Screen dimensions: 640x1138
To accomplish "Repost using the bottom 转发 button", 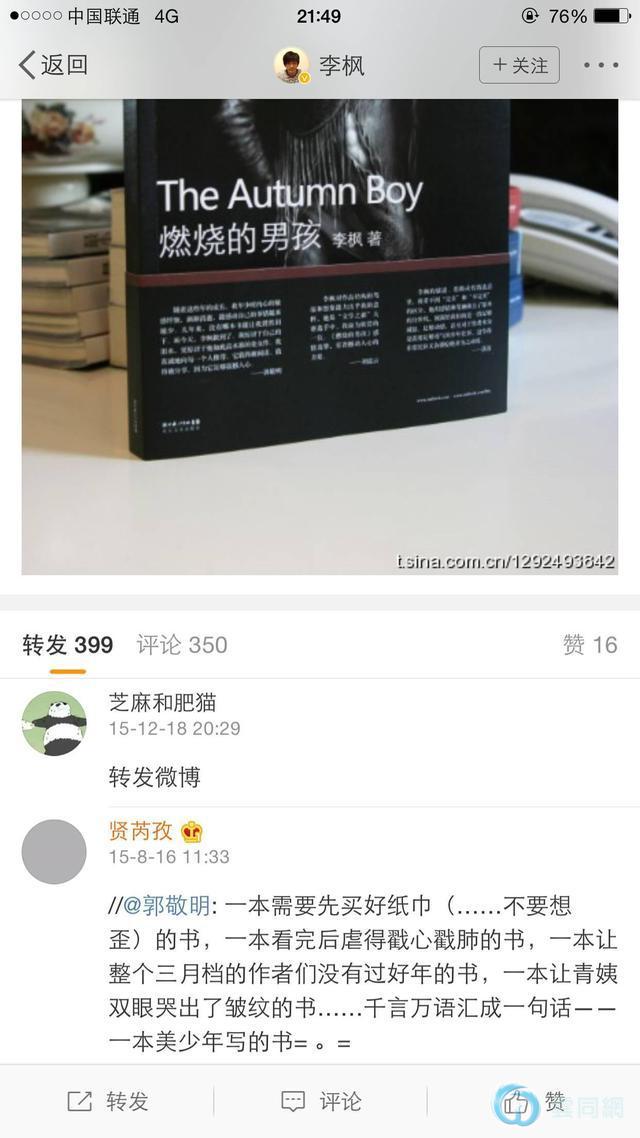I will pyautogui.click(x=108, y=1101).
